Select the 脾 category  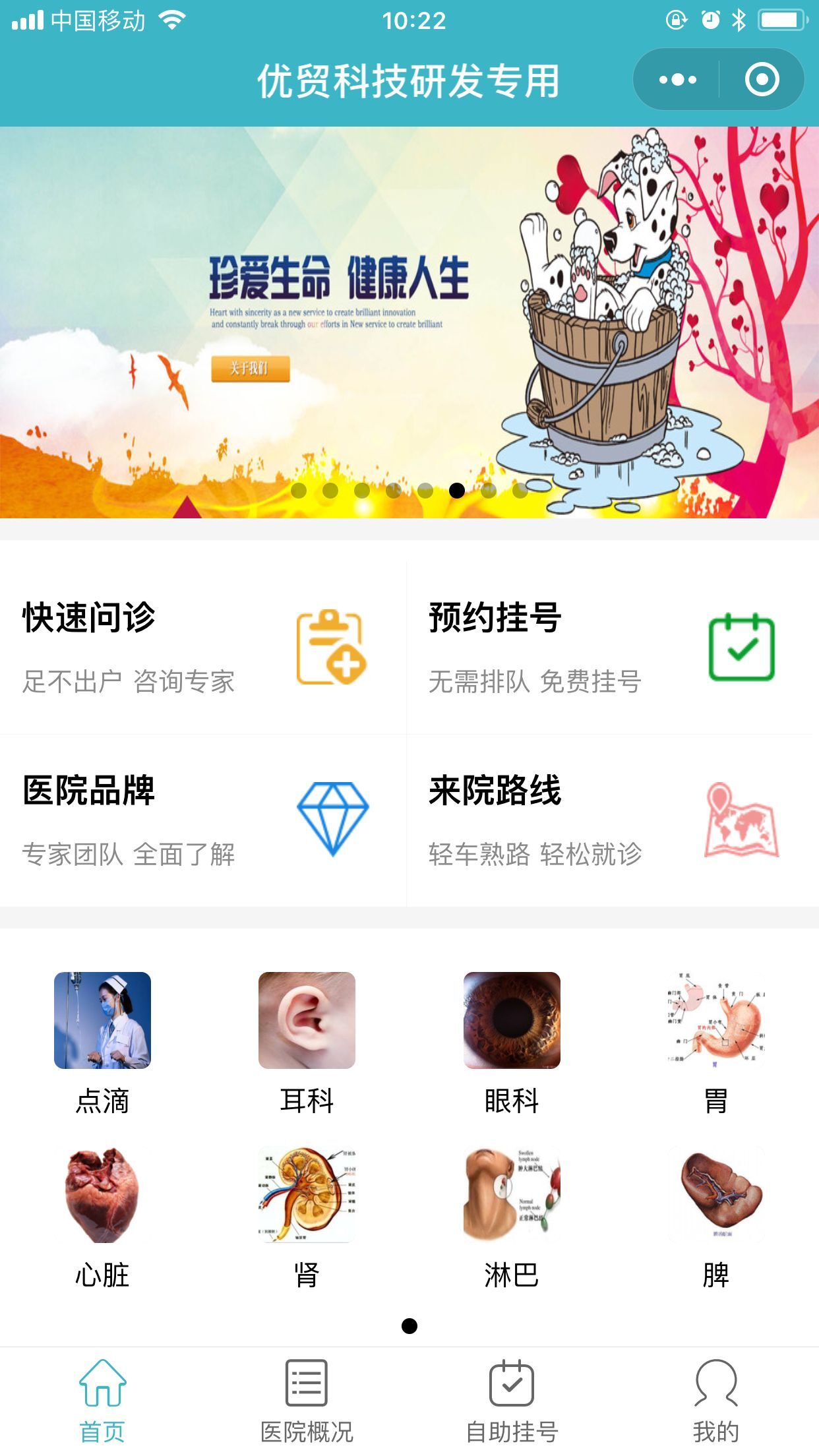(716, 1217)
